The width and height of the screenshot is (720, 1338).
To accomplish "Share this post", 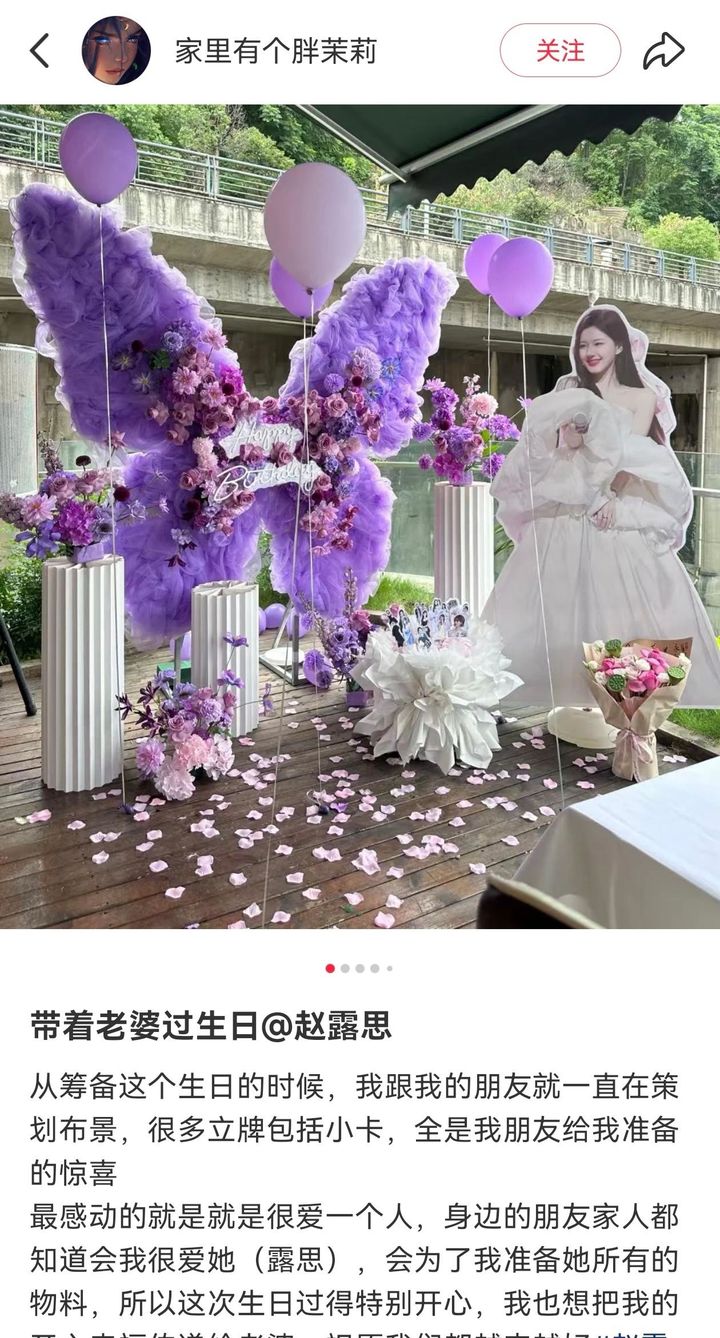I will point(664,50).
